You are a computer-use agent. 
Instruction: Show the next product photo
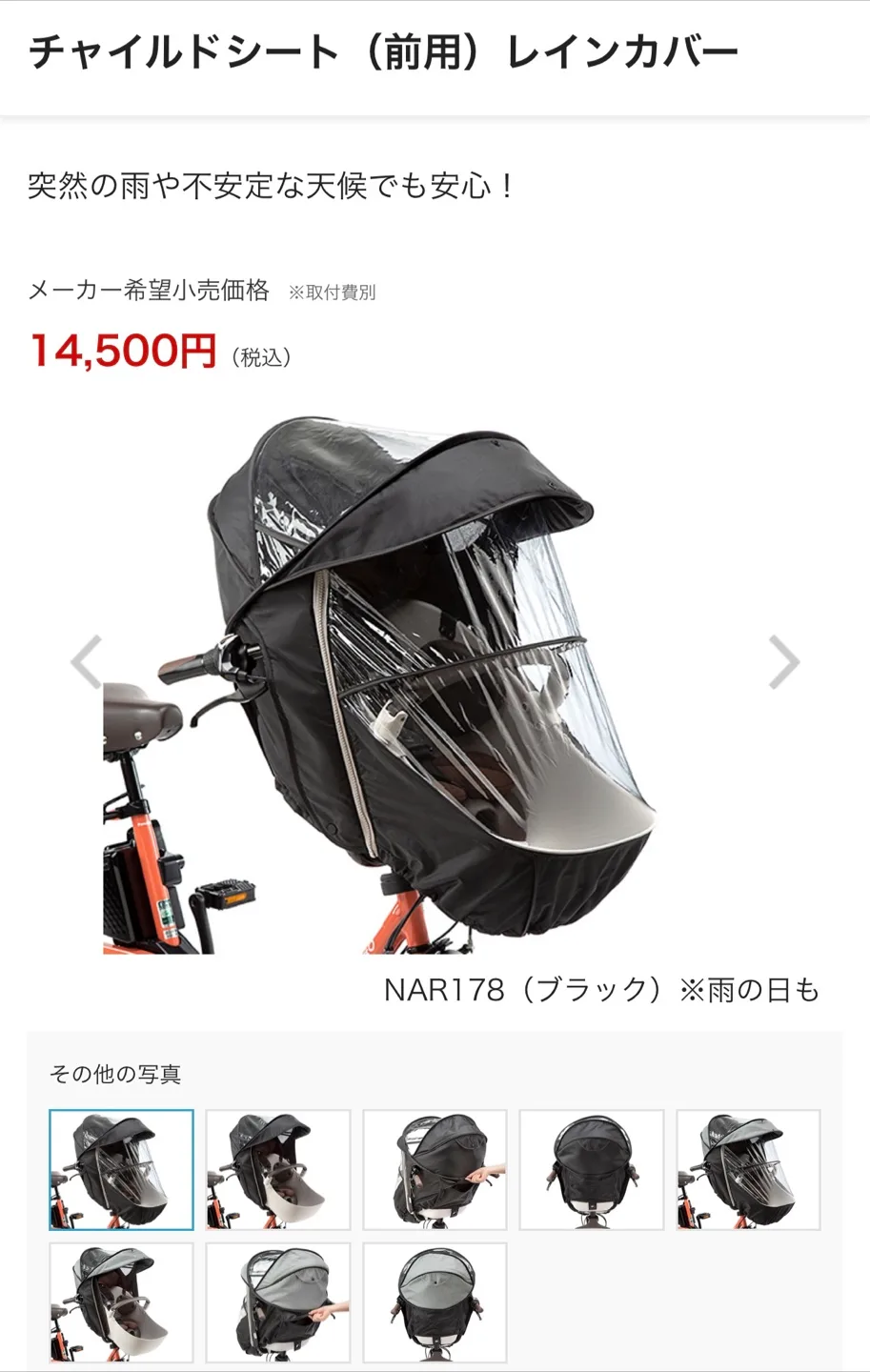click(x=783, y=661)
